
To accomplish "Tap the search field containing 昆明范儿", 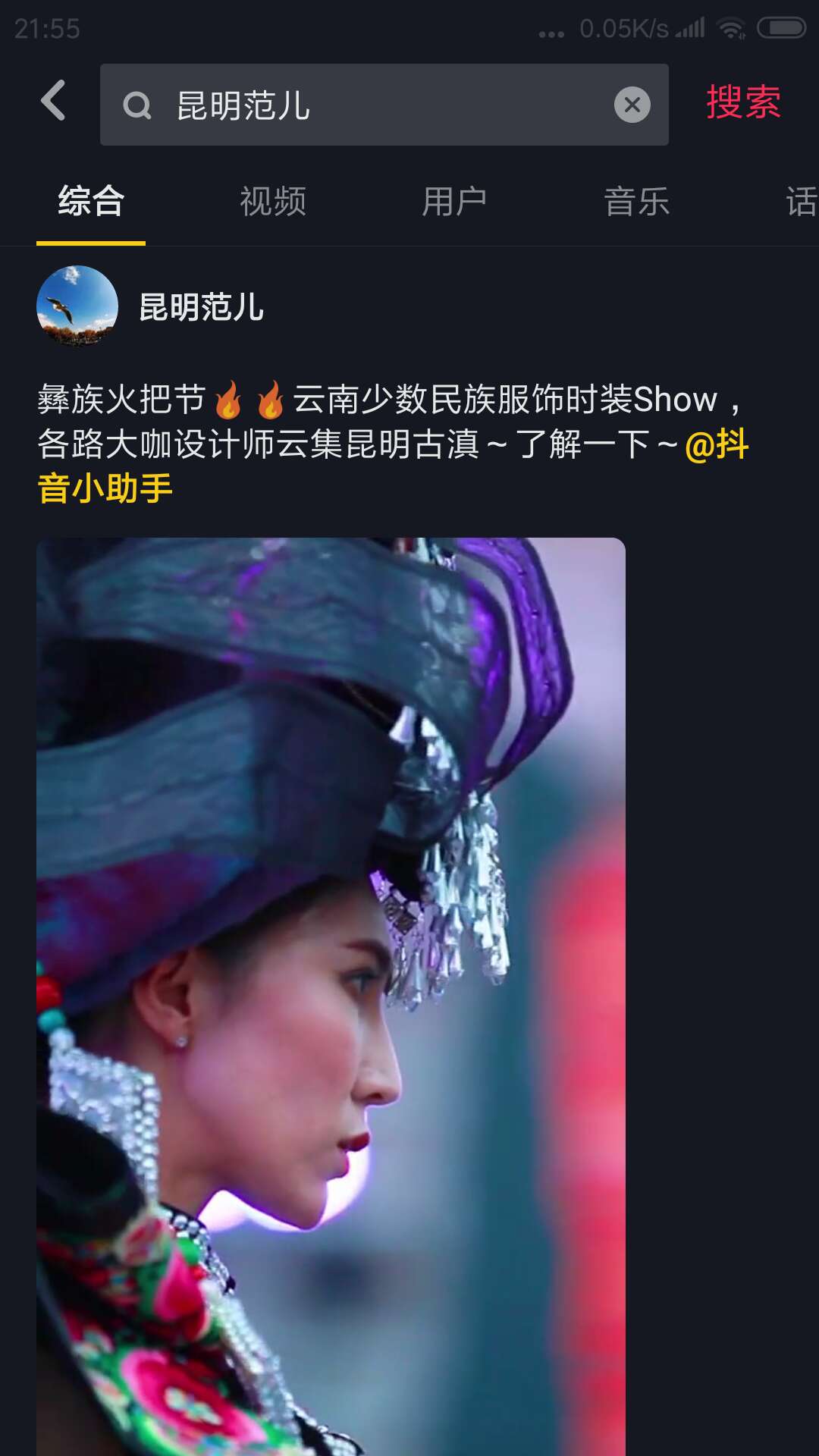I will tap(364, 105).
